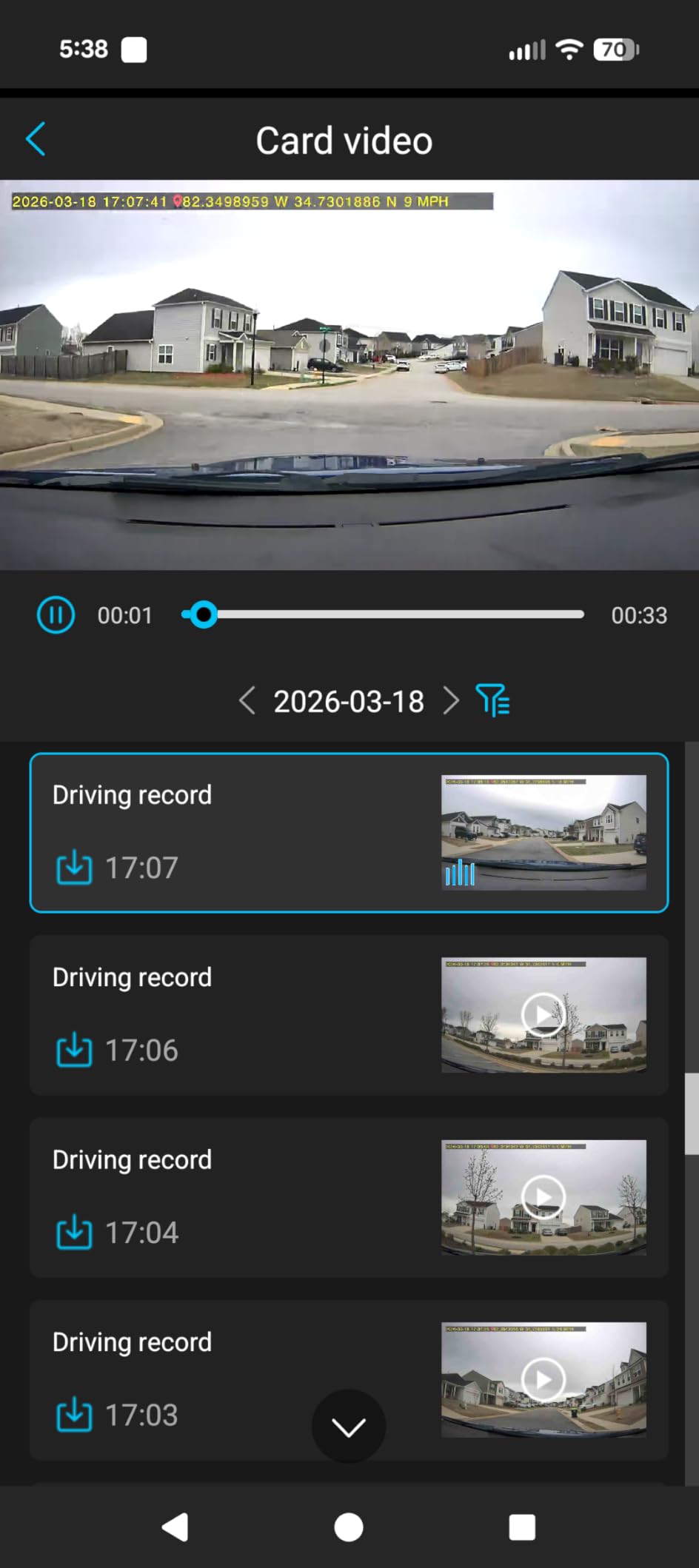Go to the next date
The width and height of the screenshot is (699, 1568).
(450, 700)
